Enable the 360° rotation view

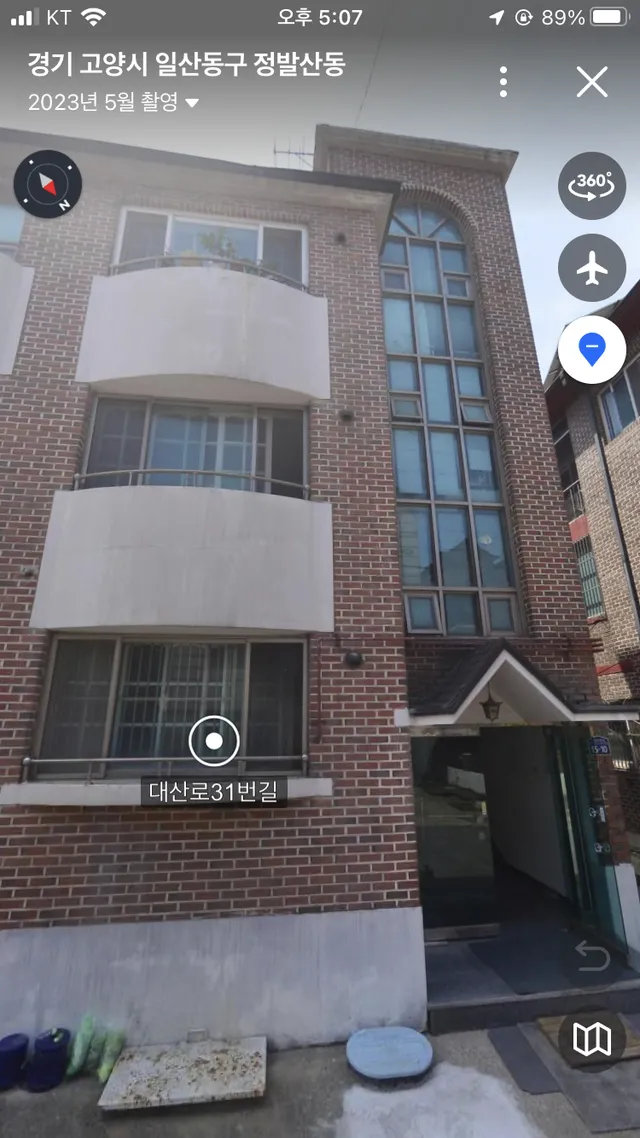(592, 186)
